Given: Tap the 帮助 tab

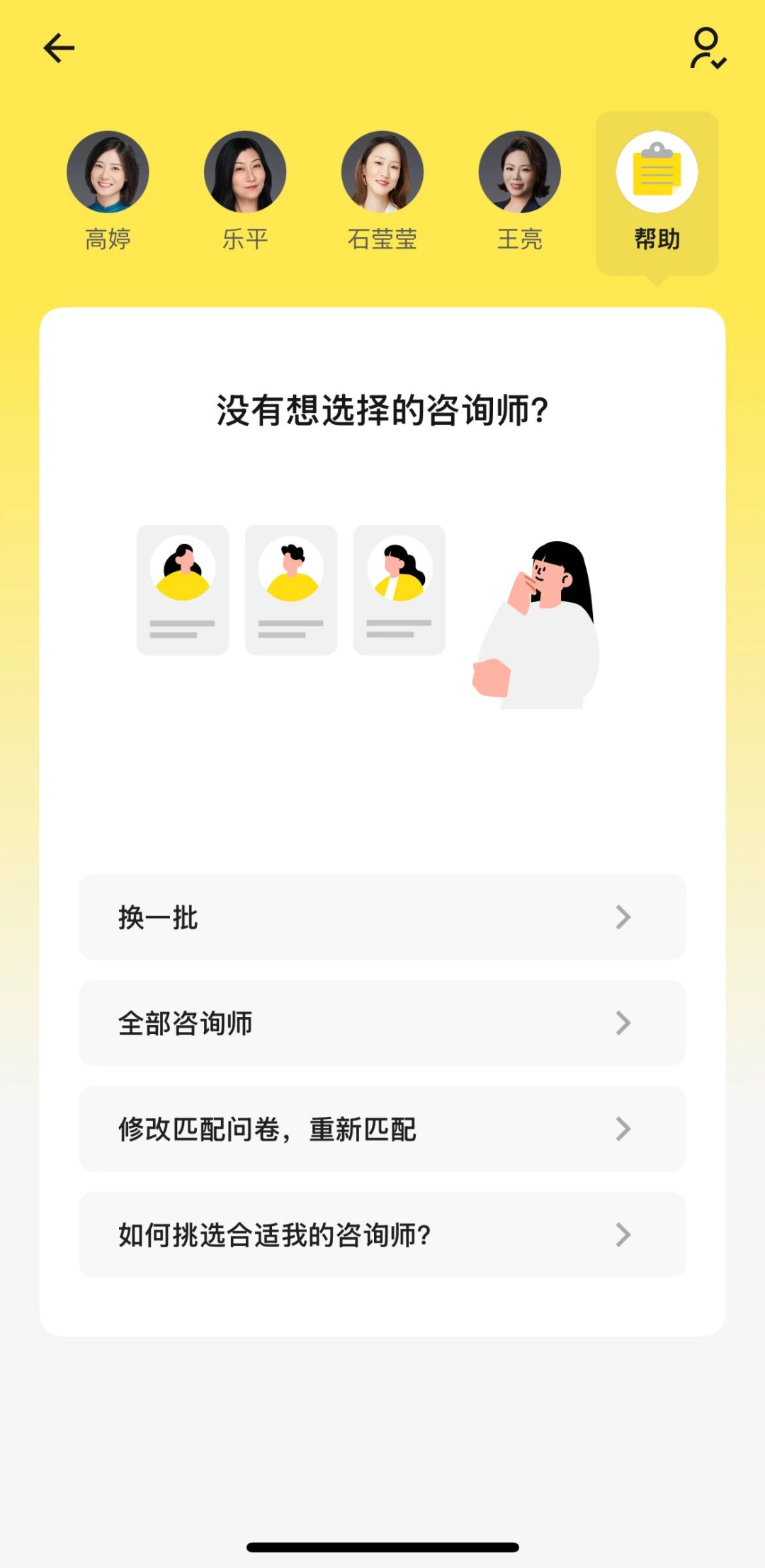Looking at the screenshot, I should click(x=657, y=193).
